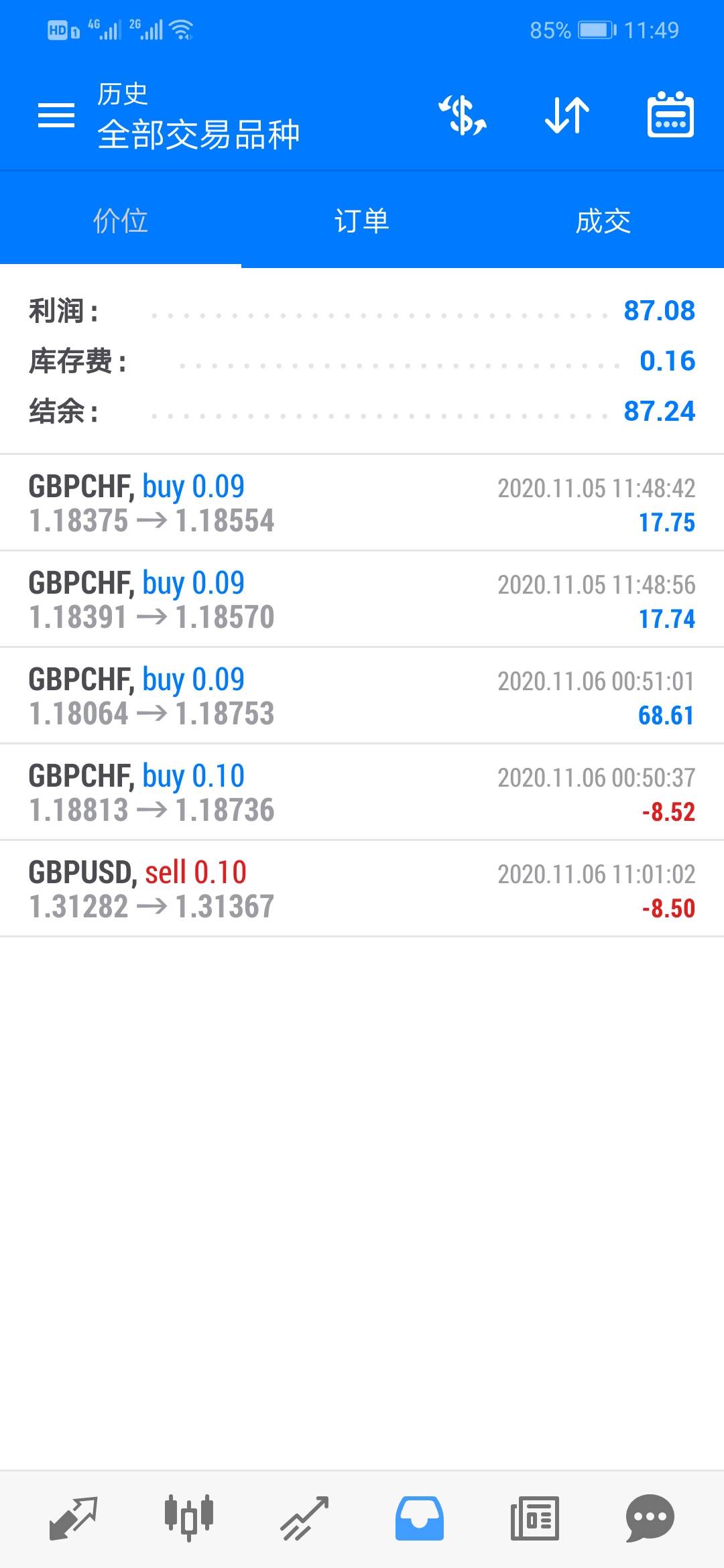The height and width of the screenshot is (1568, 724).
Task: Open the GBPUSD sell 0.10 trade
Action: (362, 889)
